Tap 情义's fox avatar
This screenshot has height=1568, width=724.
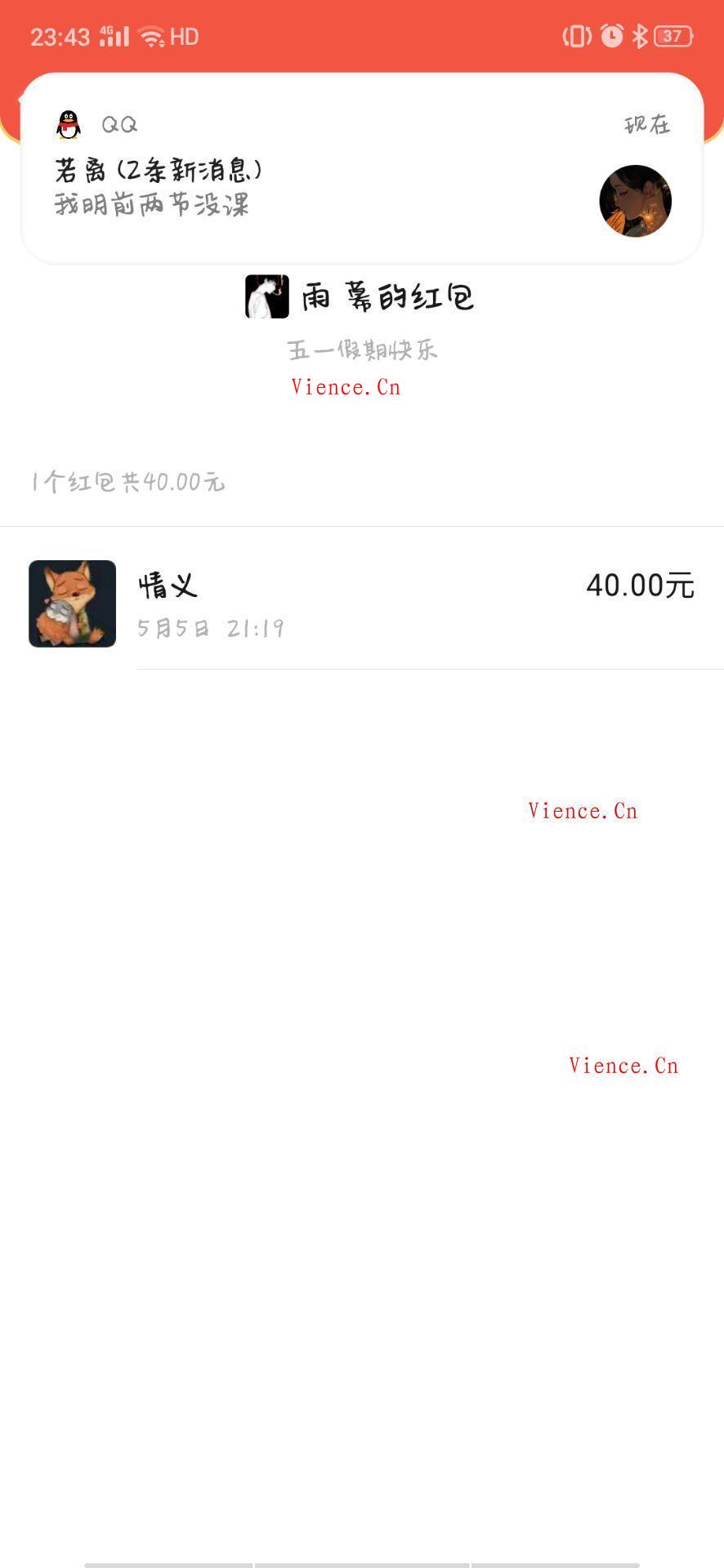tap(72, 604)
